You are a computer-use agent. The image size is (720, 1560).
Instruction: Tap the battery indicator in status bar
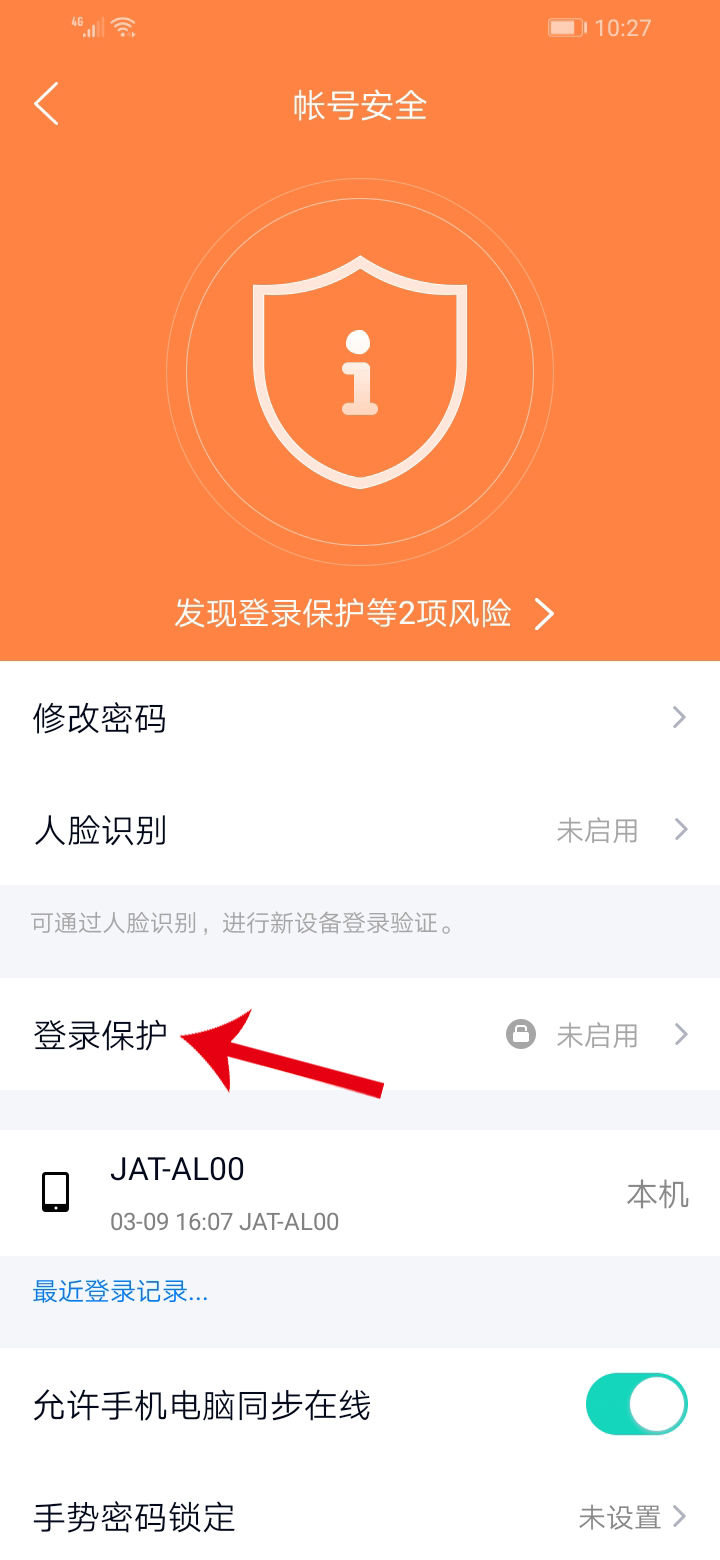click(566, 27)
